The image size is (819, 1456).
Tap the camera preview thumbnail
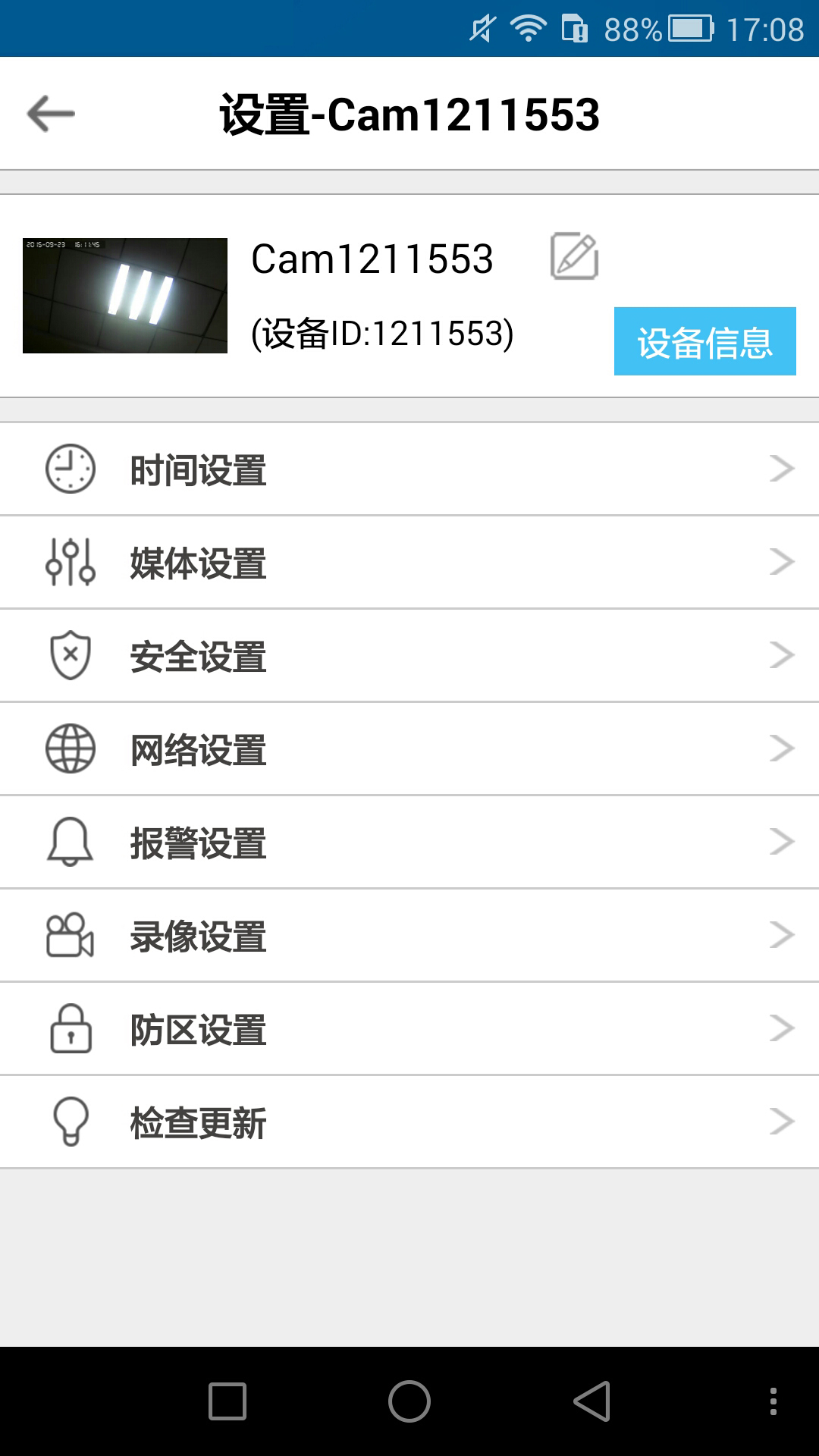(x=124, y=296)
